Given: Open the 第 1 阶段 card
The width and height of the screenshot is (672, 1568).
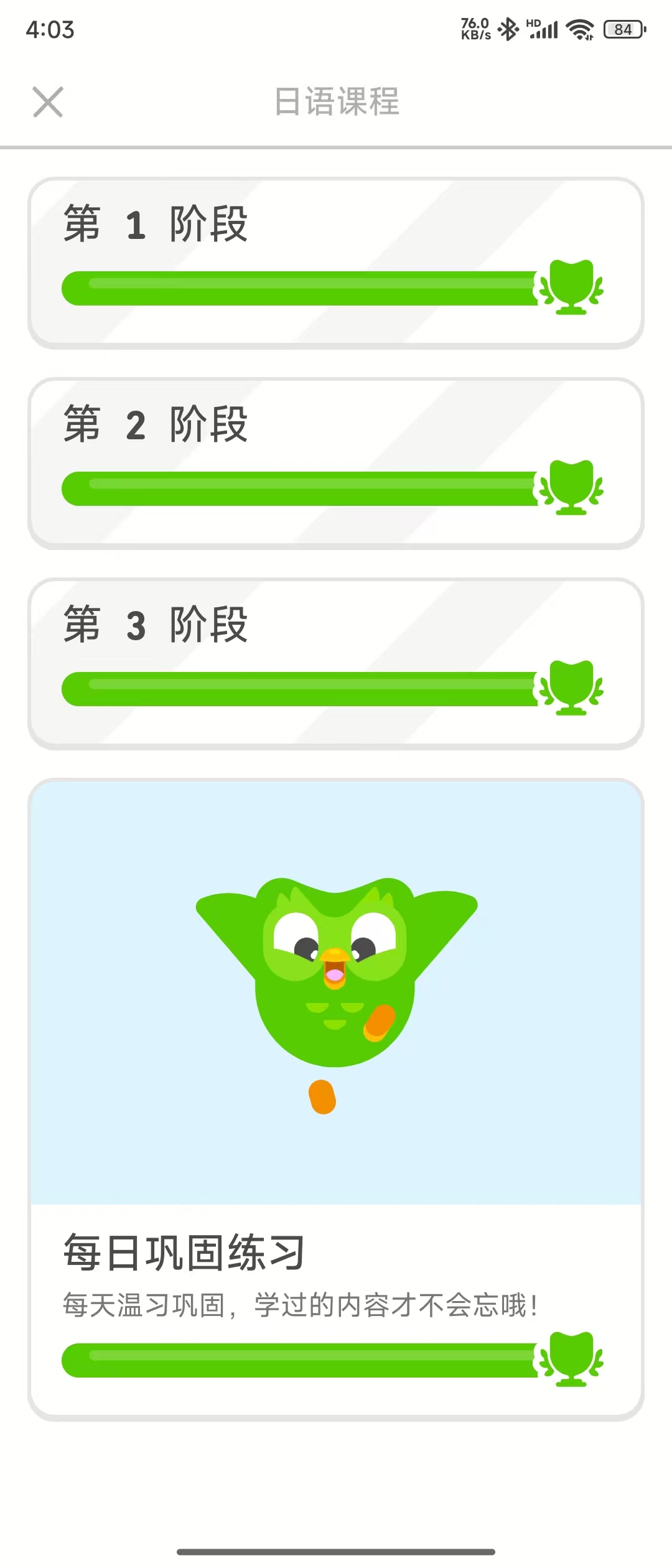Looking at the screenshot, I should [336, 263].
